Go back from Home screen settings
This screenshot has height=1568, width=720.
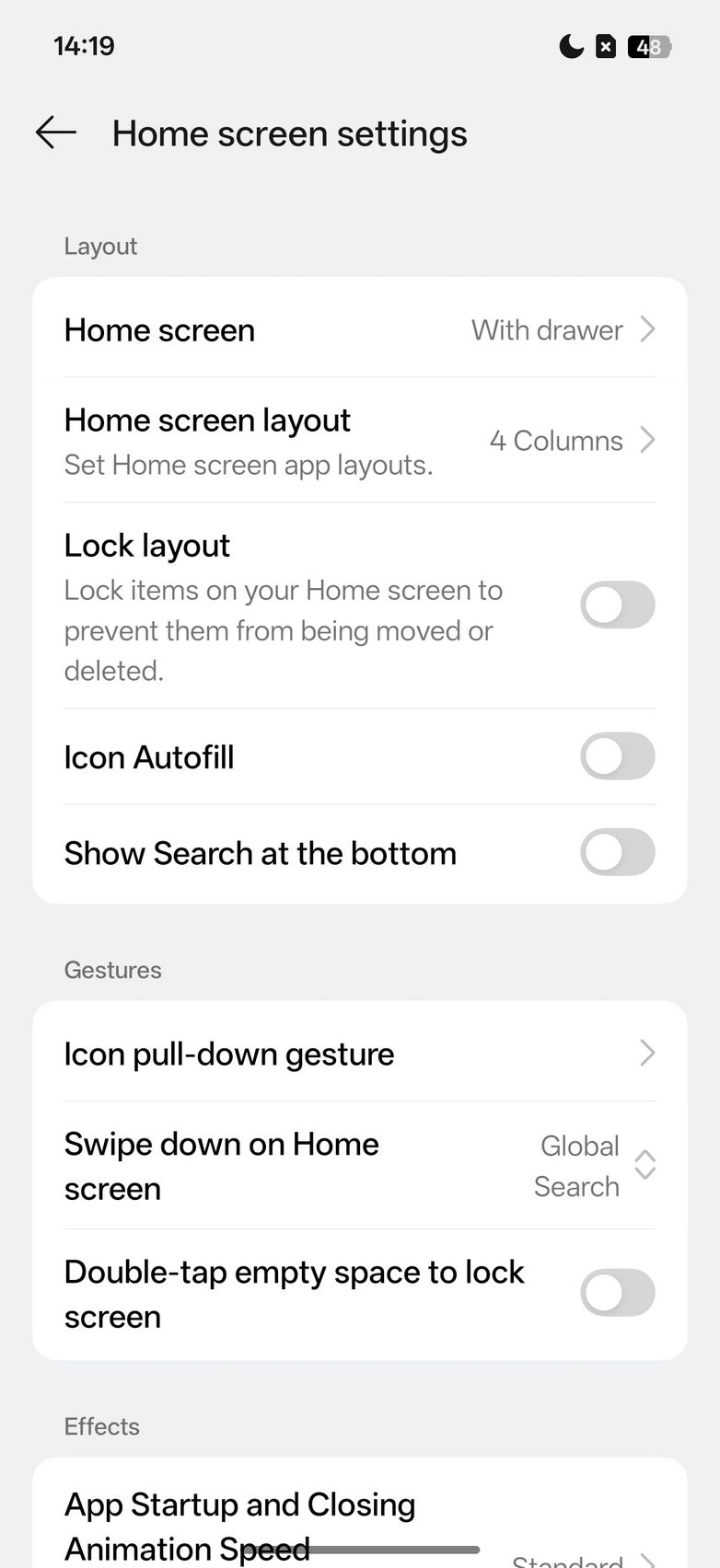coord(56,133)
